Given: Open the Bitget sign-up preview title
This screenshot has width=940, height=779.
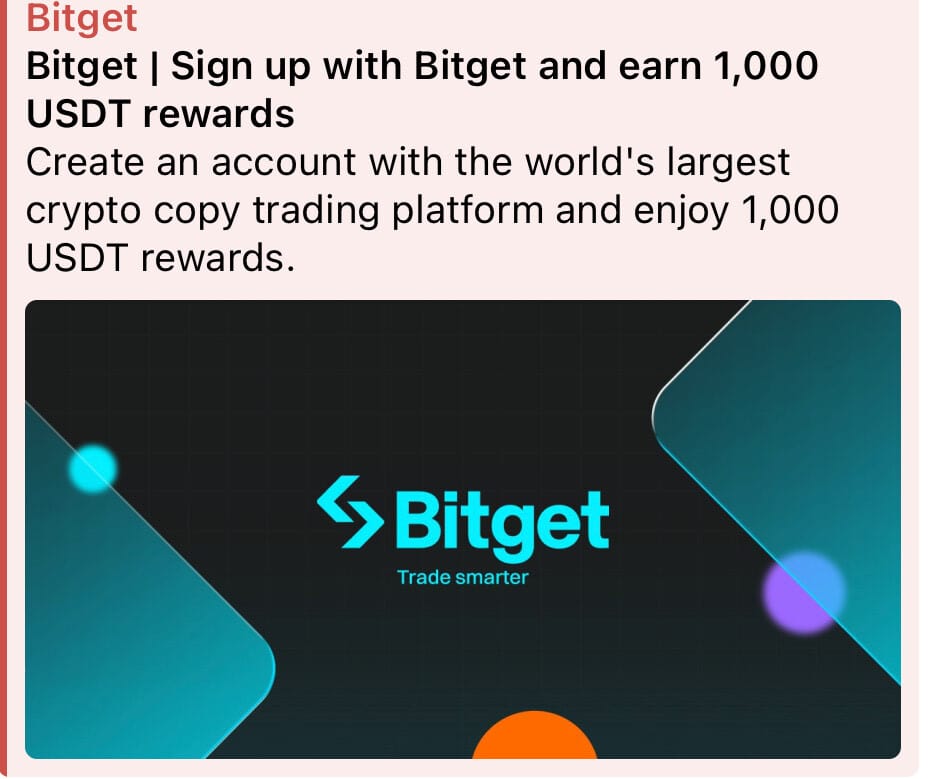Looking at the screenshot, I should (x=421, y=90).
